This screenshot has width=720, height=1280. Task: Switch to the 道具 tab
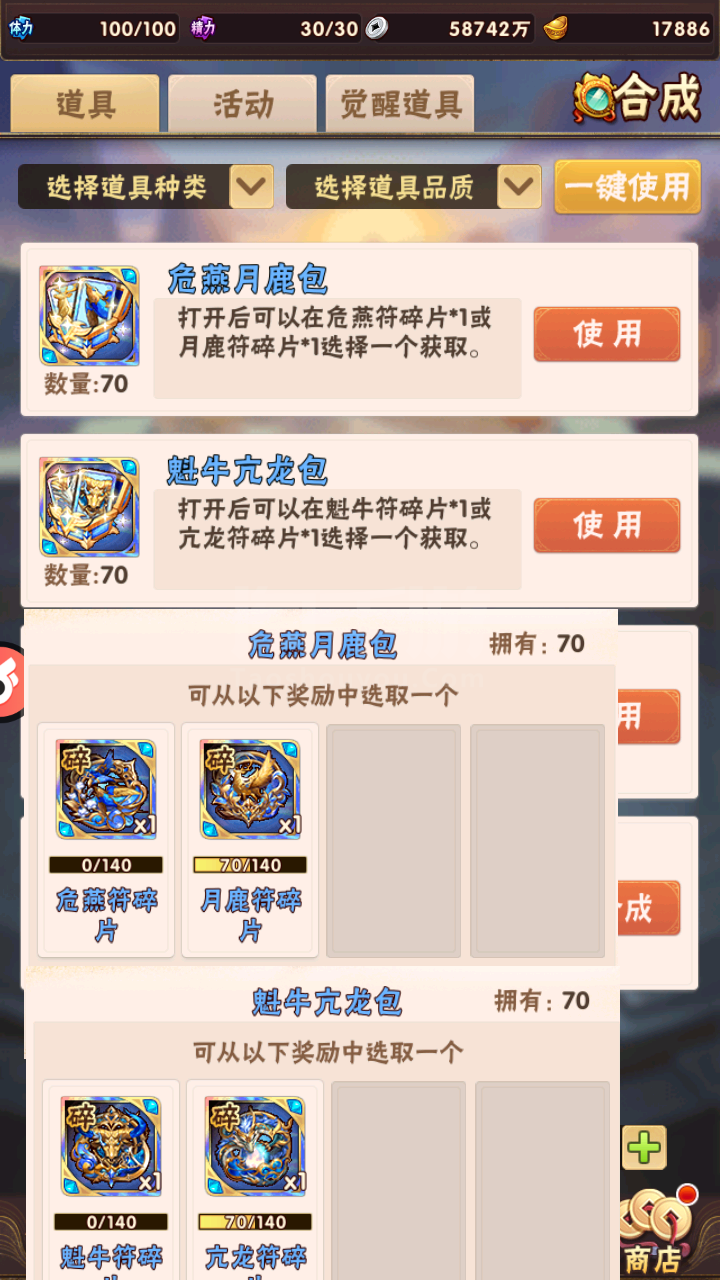pos(85,103)
